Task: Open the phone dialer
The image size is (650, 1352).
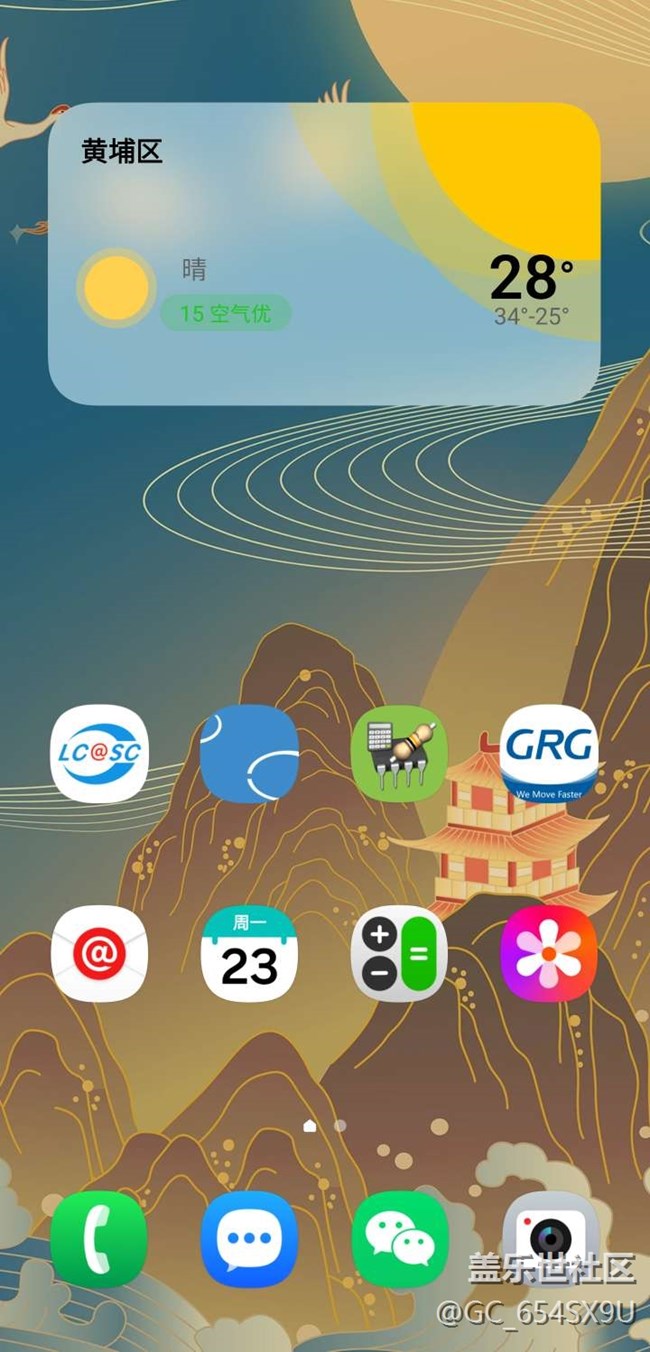Action: coord(99,1239)
